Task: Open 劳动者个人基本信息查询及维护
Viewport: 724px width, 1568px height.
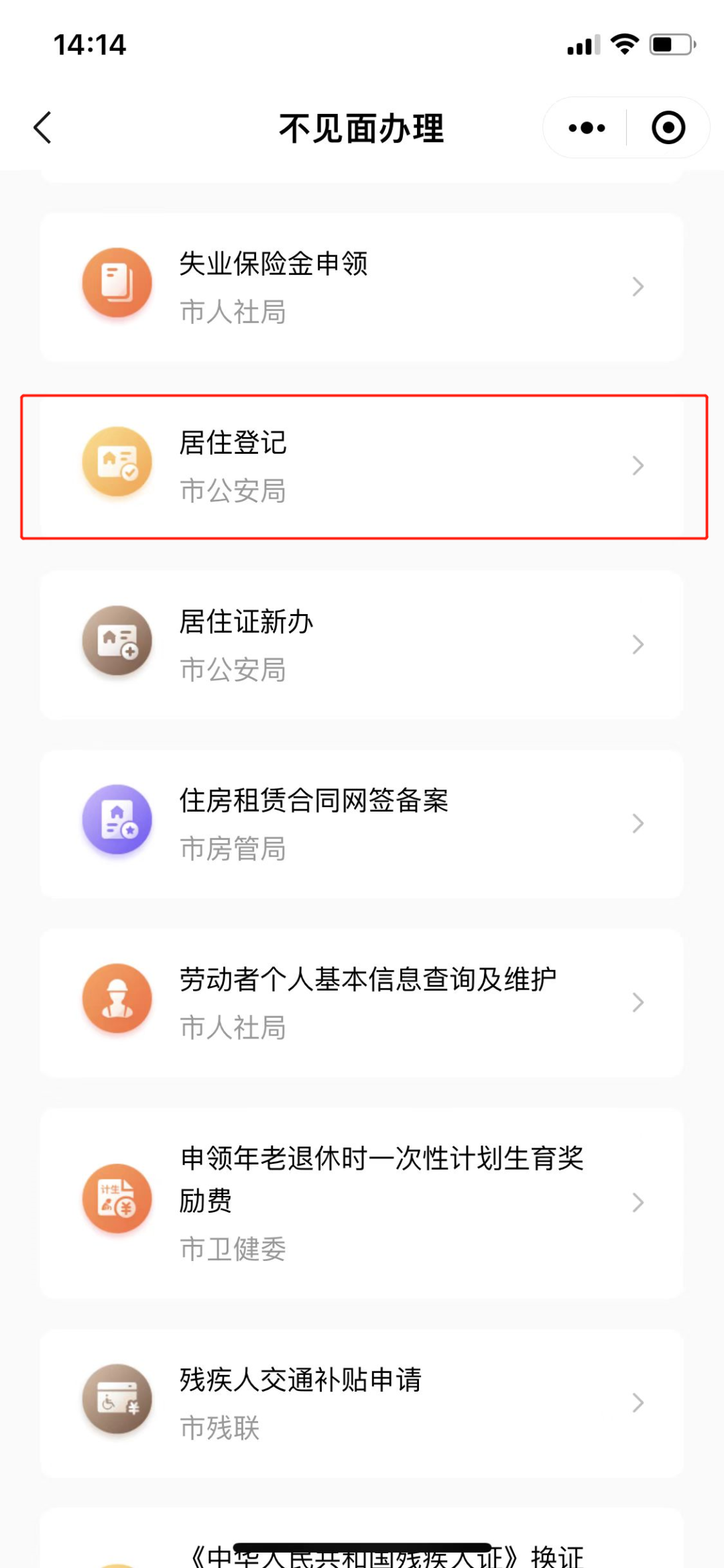Action: tap(362, 1003)
